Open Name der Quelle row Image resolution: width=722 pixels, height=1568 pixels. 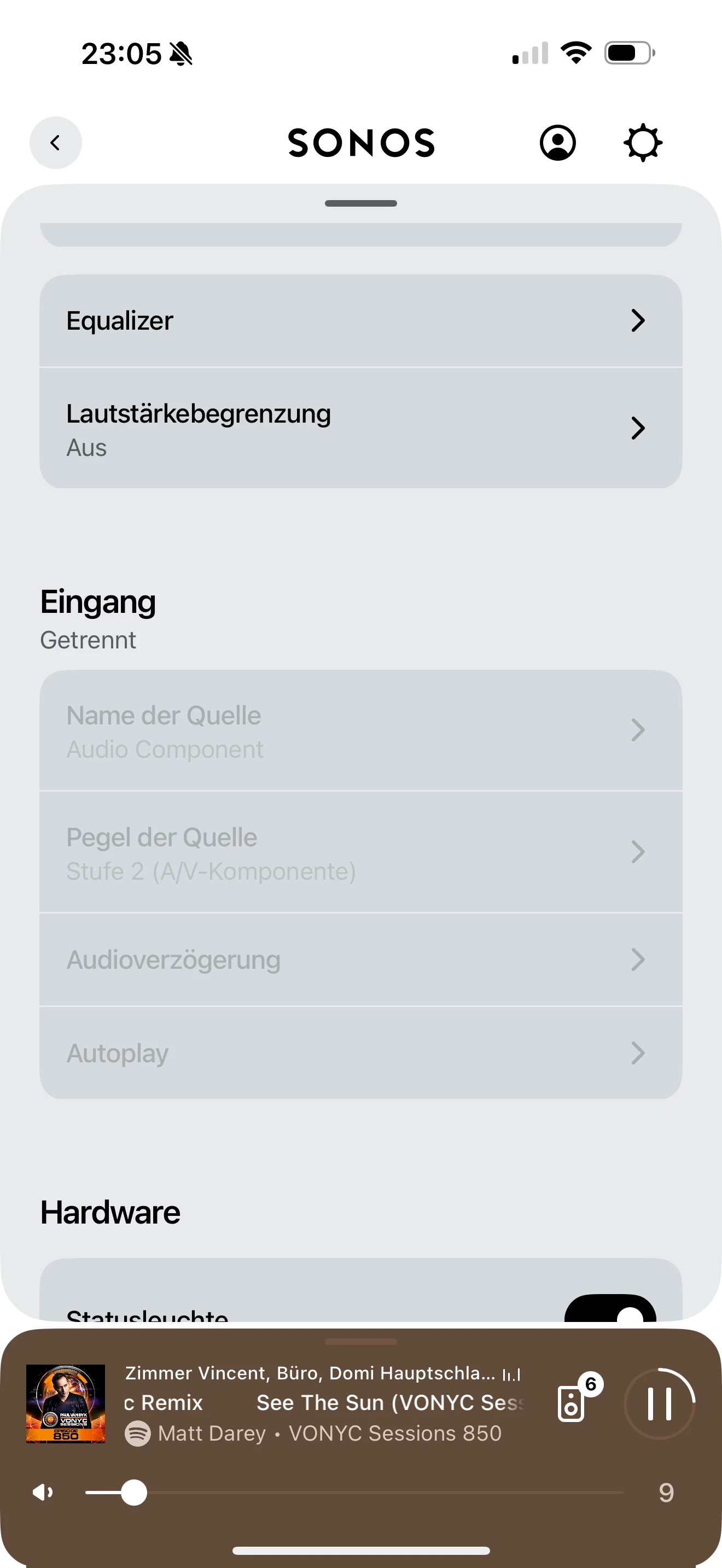(360, 730)
